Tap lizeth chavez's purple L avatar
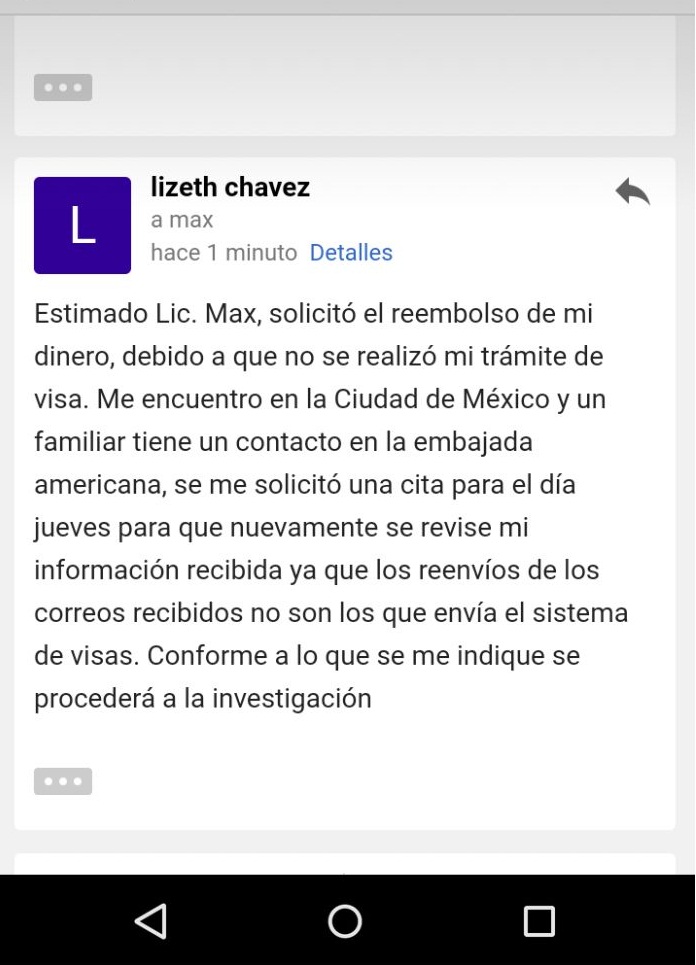The width and height of the screenshot is (696, 965). point(82,225)
